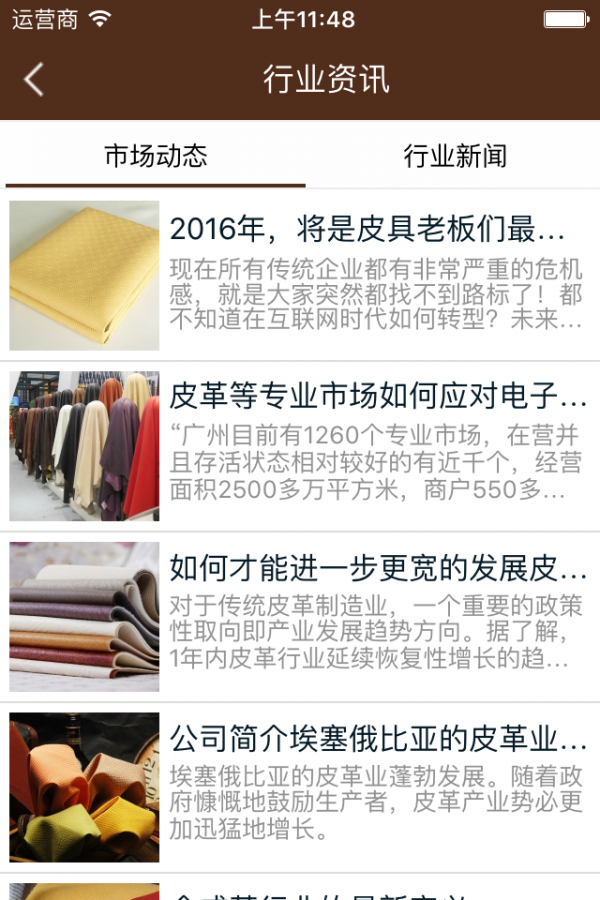Switch to the 行业新闻 tab
600x900 pixels.
coord(455,156)
